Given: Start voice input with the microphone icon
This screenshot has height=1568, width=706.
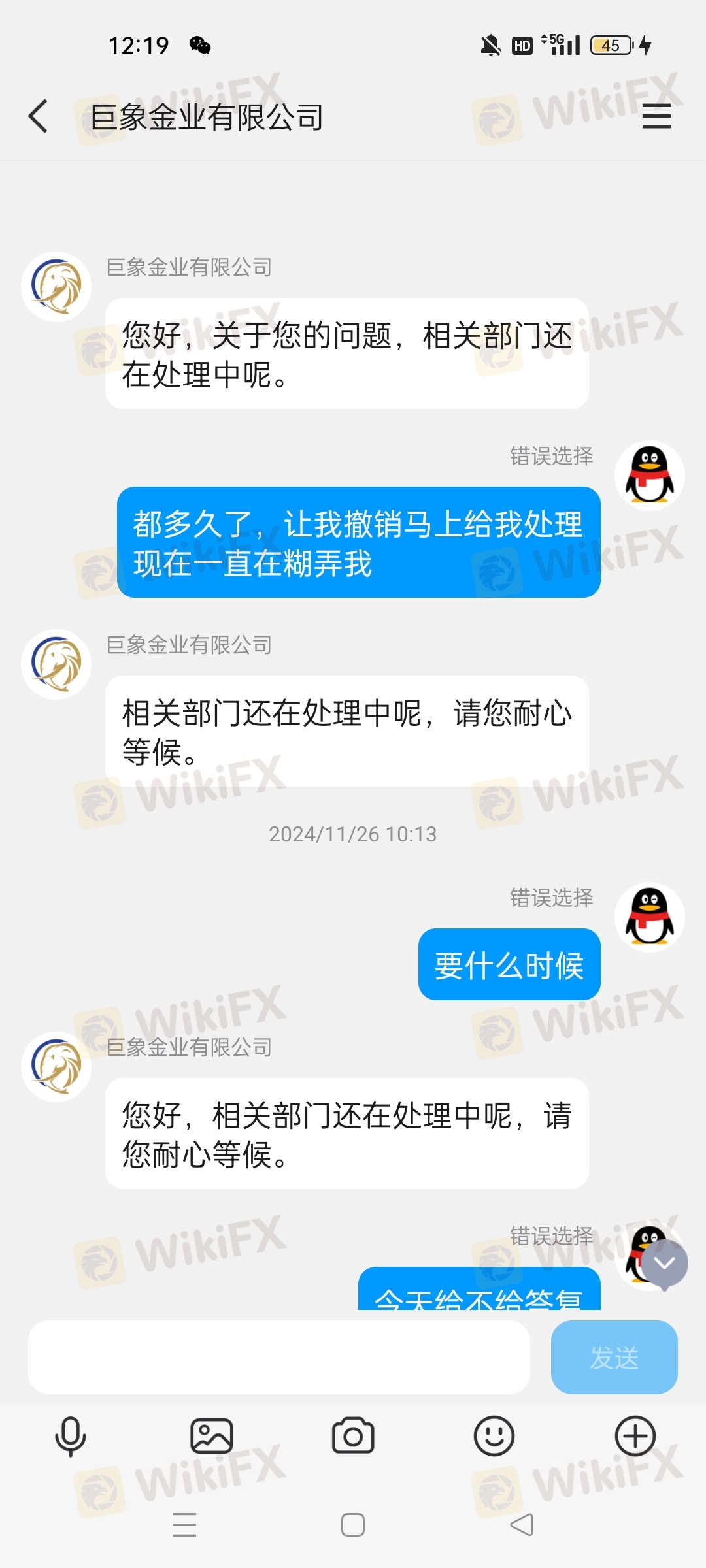Looking at the screenshot, I should coord(71,1437).
